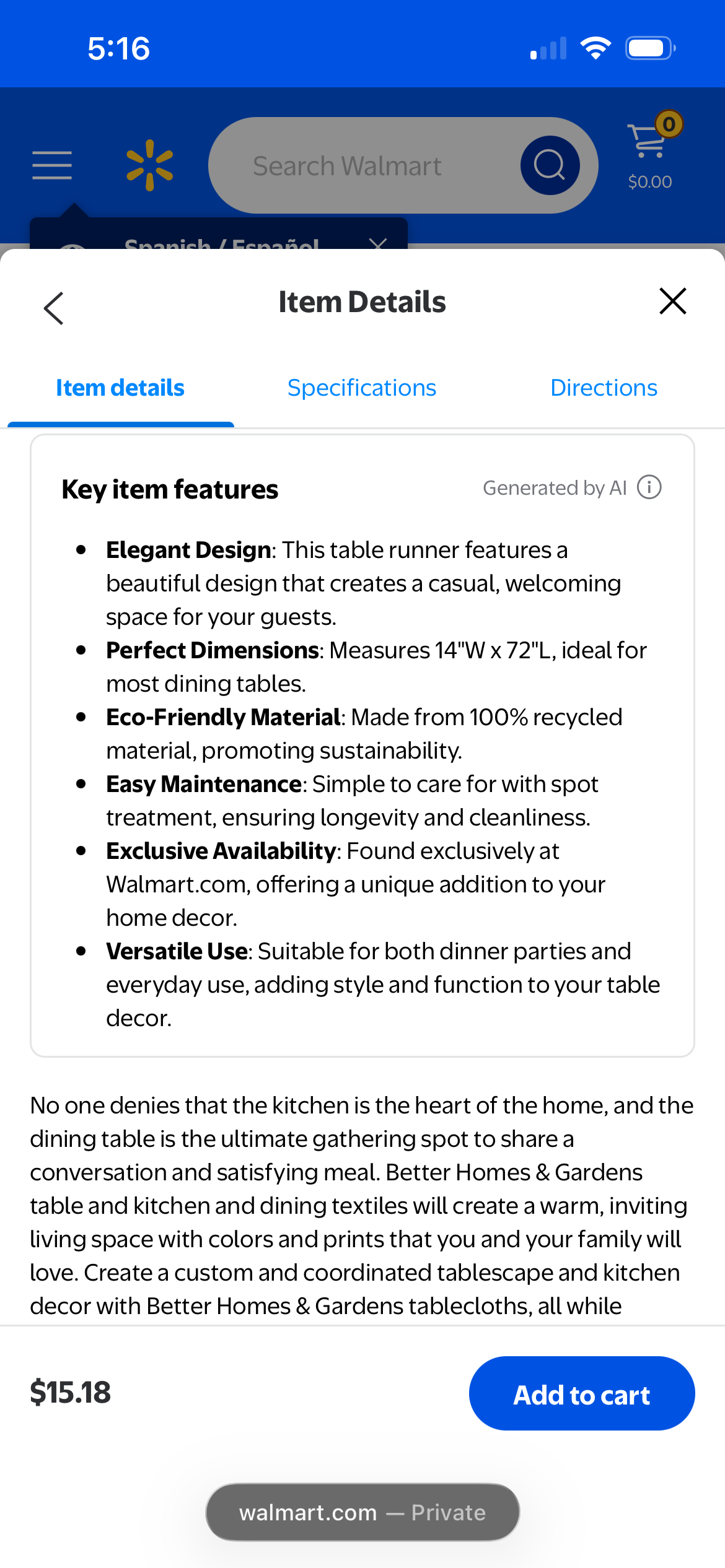The image size is (725, 1568).
Task: Open the Generated by AI info icon
Action: (x=649, y=487)
